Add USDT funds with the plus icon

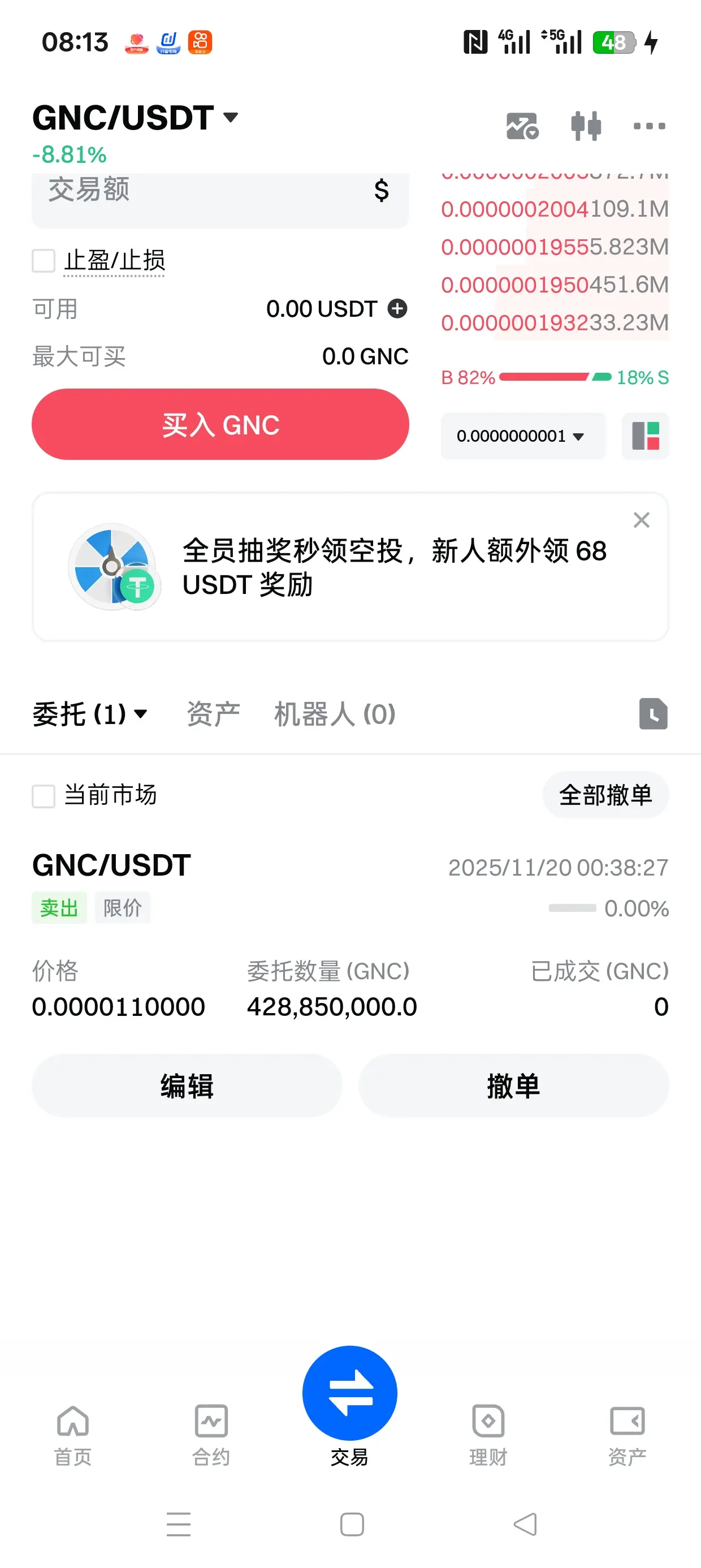click(397, 309)
